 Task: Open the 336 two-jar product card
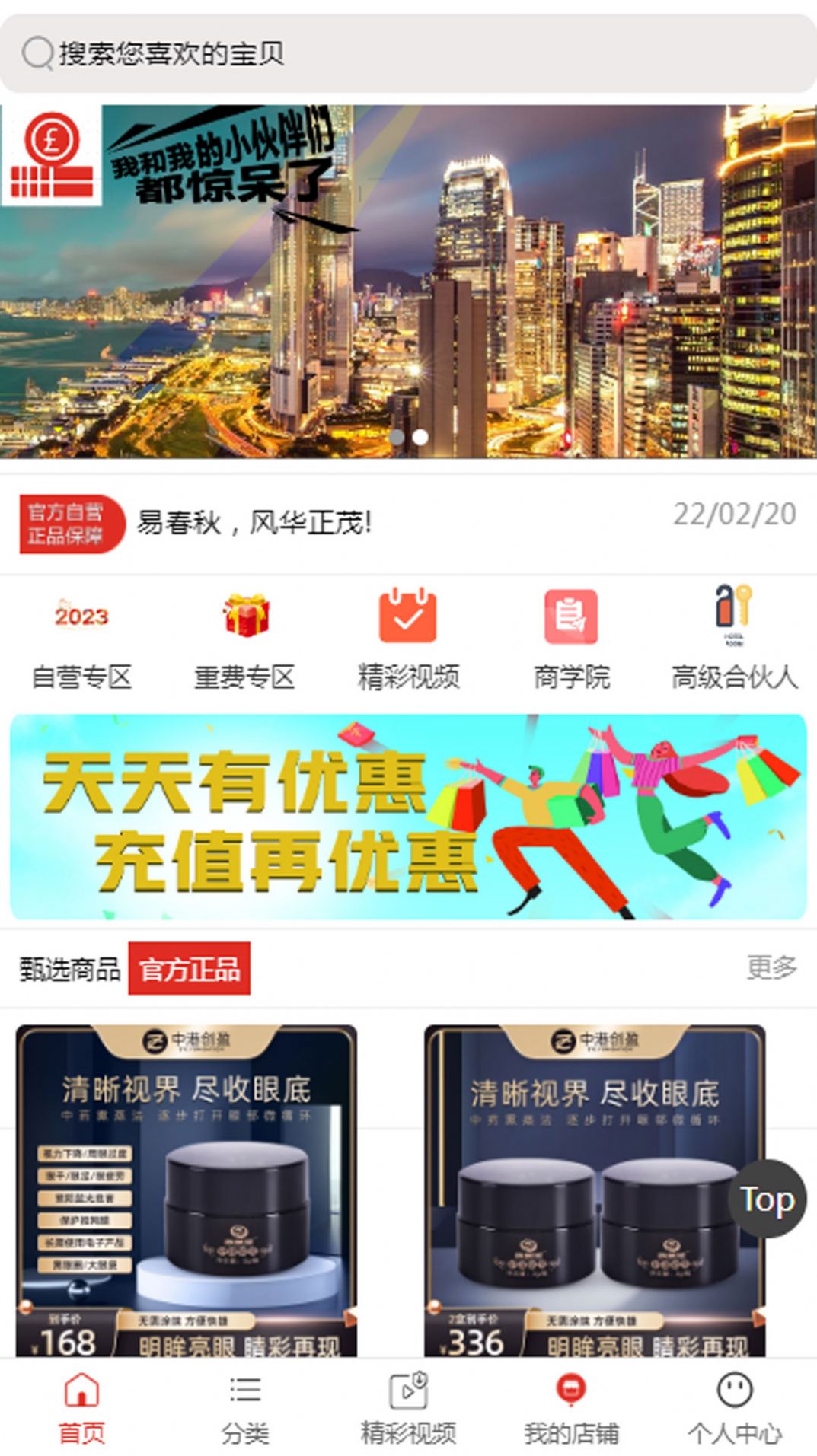tap(595, 1190)
